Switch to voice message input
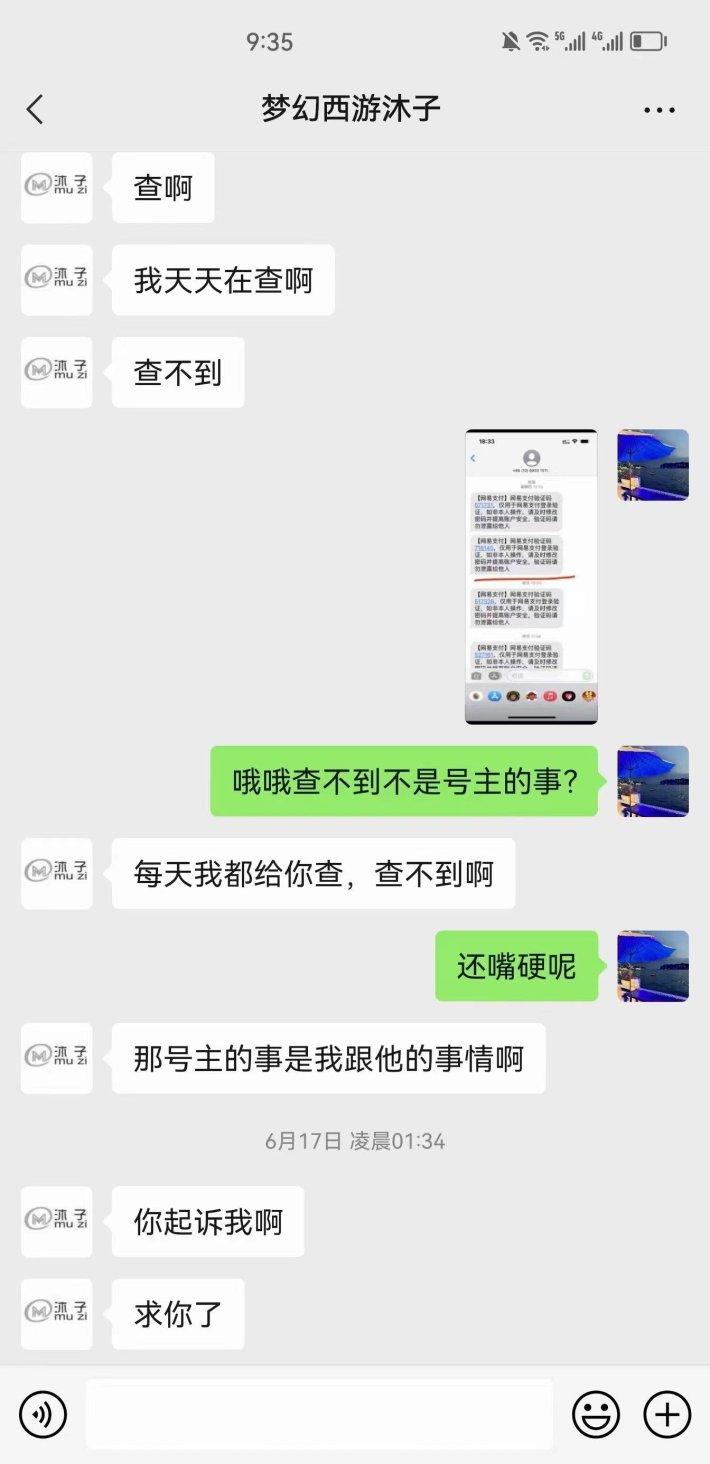710x1464 pixels. (43, 1414)
